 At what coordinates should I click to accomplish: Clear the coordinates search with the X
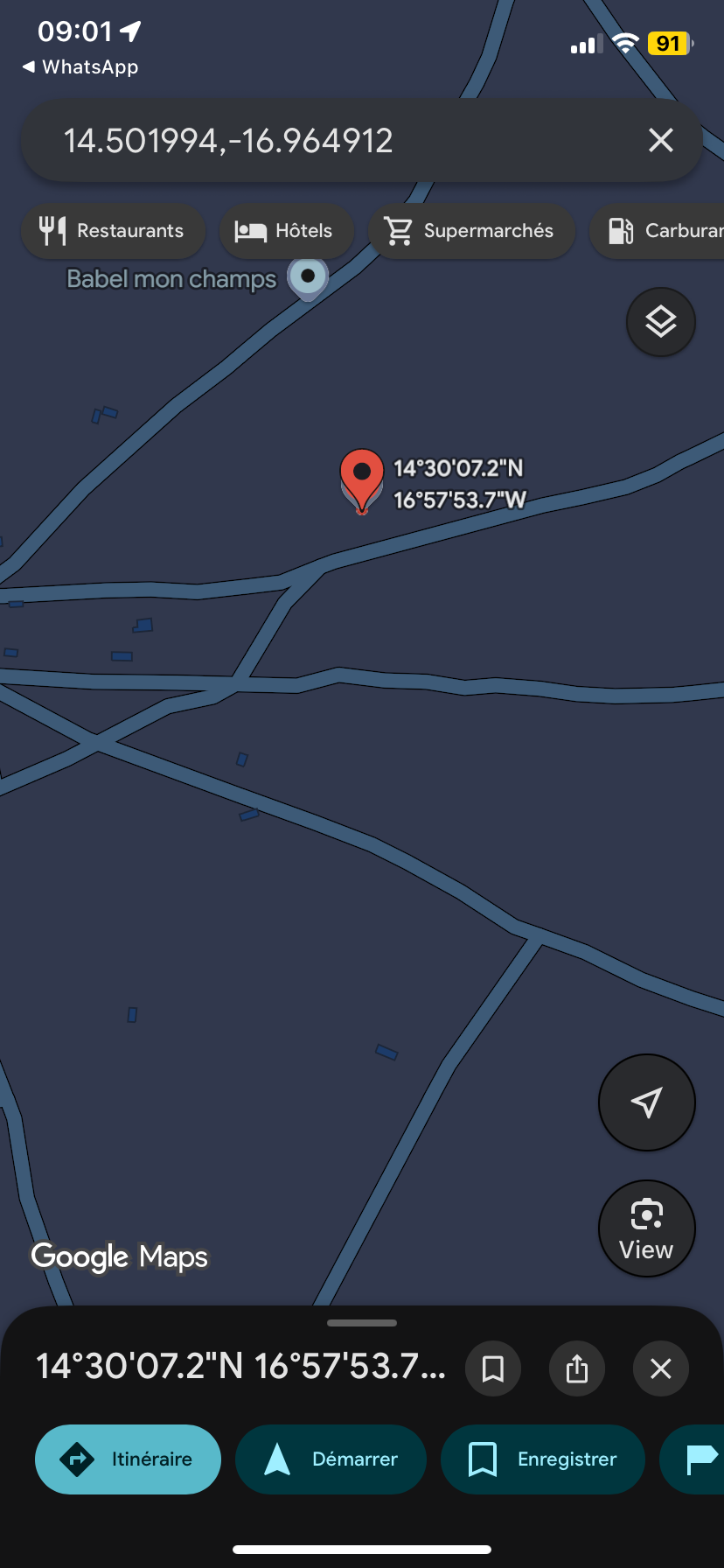(x=661, y=140)
